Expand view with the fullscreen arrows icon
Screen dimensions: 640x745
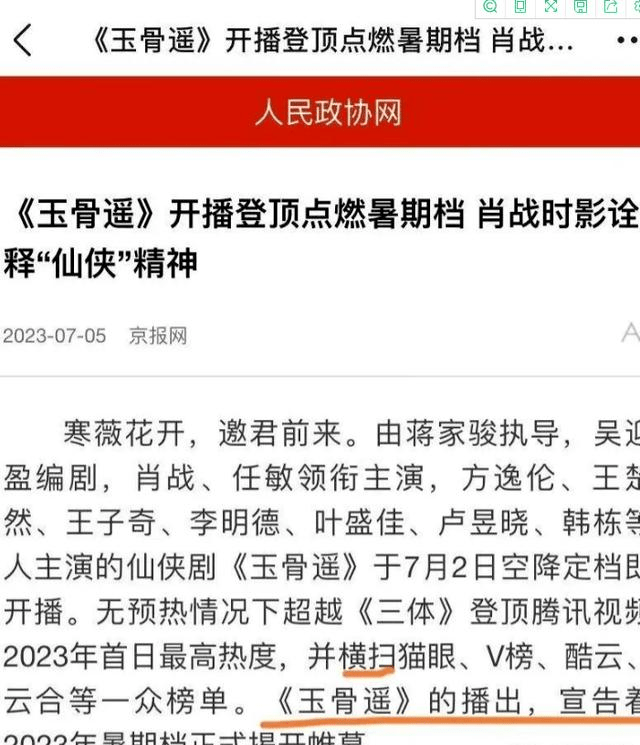[x=551, y=7]
